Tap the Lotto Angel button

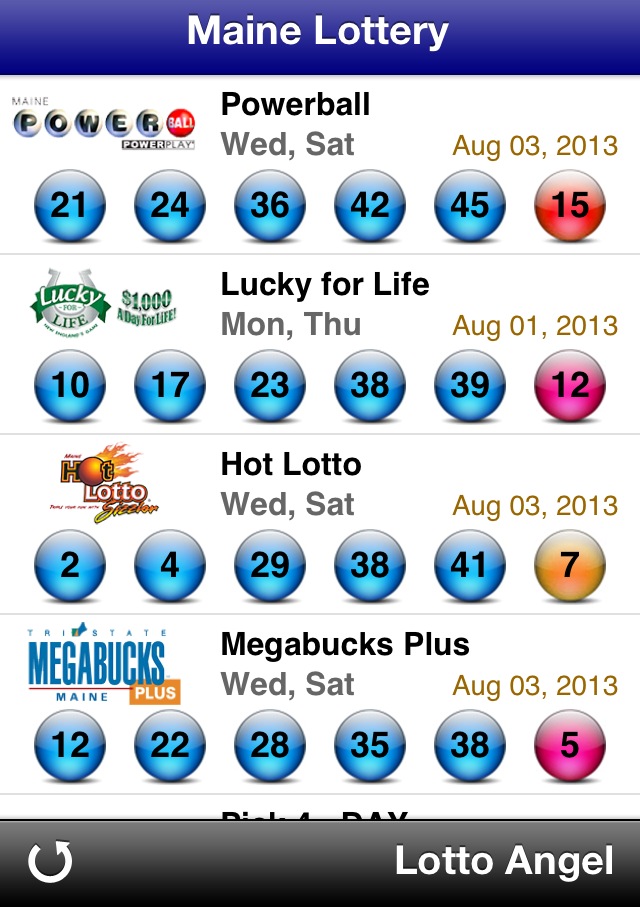coord(504,861)
